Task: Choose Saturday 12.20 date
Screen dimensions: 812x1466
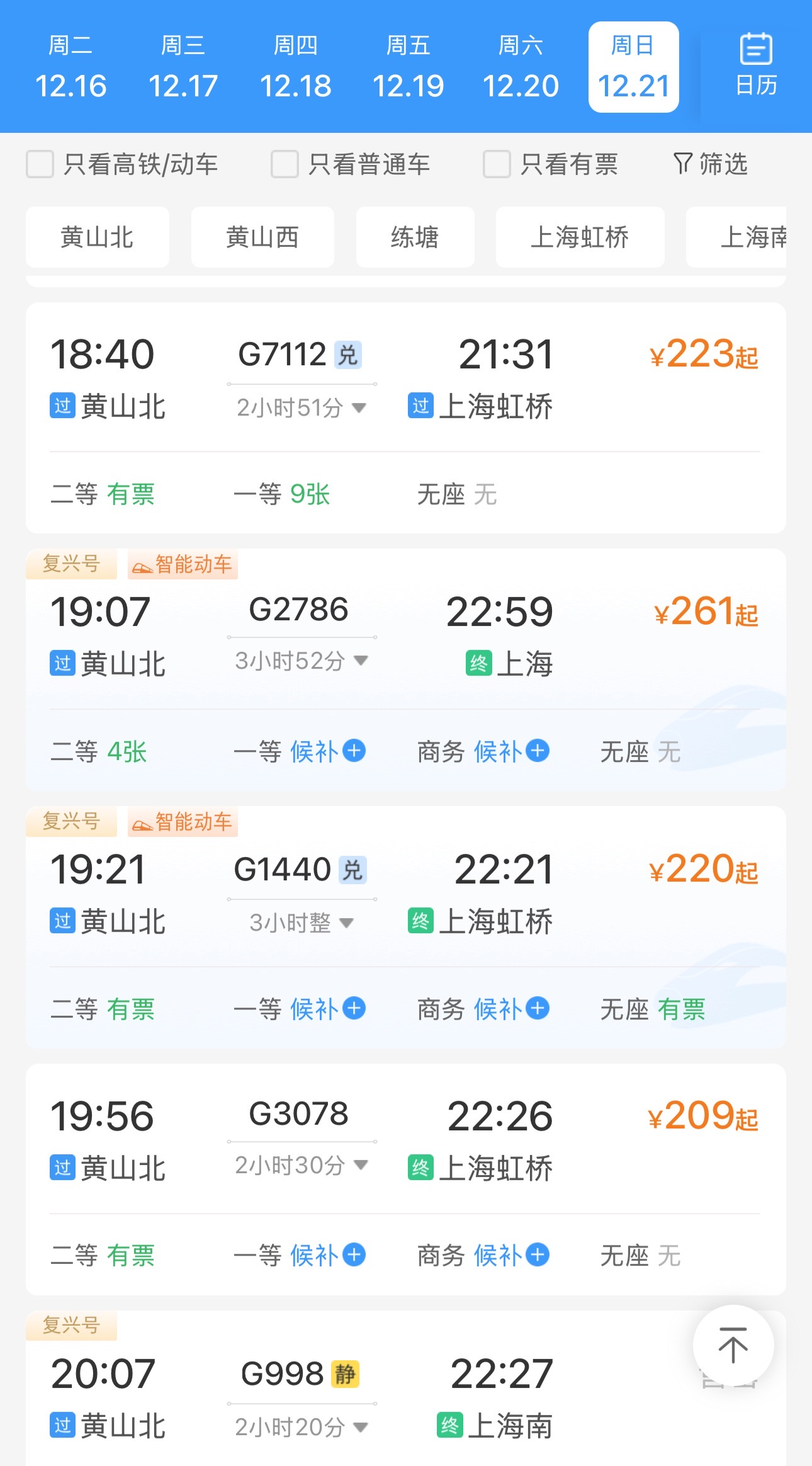Action: point(521,67)
